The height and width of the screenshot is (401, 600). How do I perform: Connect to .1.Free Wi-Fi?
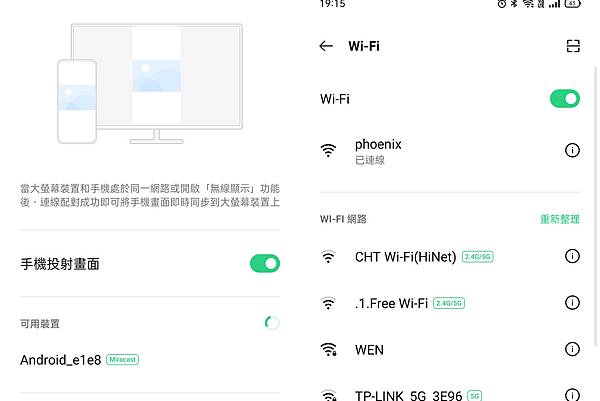(391, 303)
